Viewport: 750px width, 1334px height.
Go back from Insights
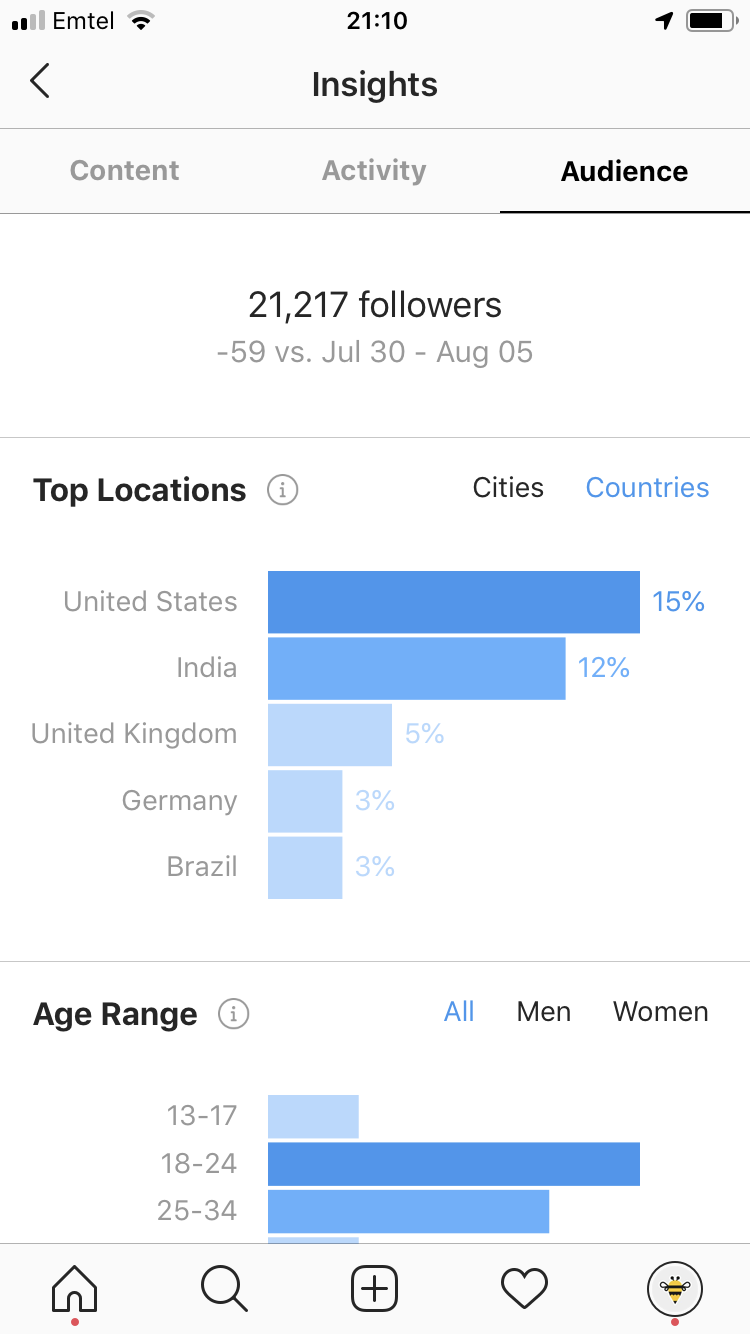(x=40, y=82)
